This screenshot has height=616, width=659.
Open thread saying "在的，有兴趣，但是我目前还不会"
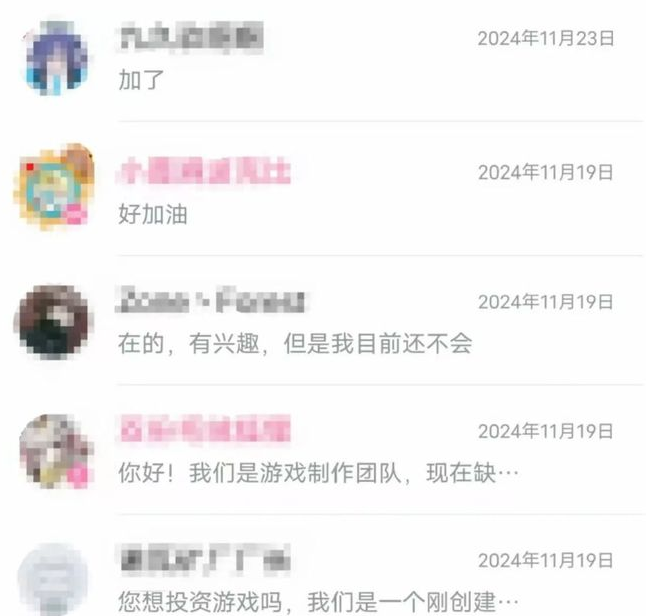[x=330, y=322]
